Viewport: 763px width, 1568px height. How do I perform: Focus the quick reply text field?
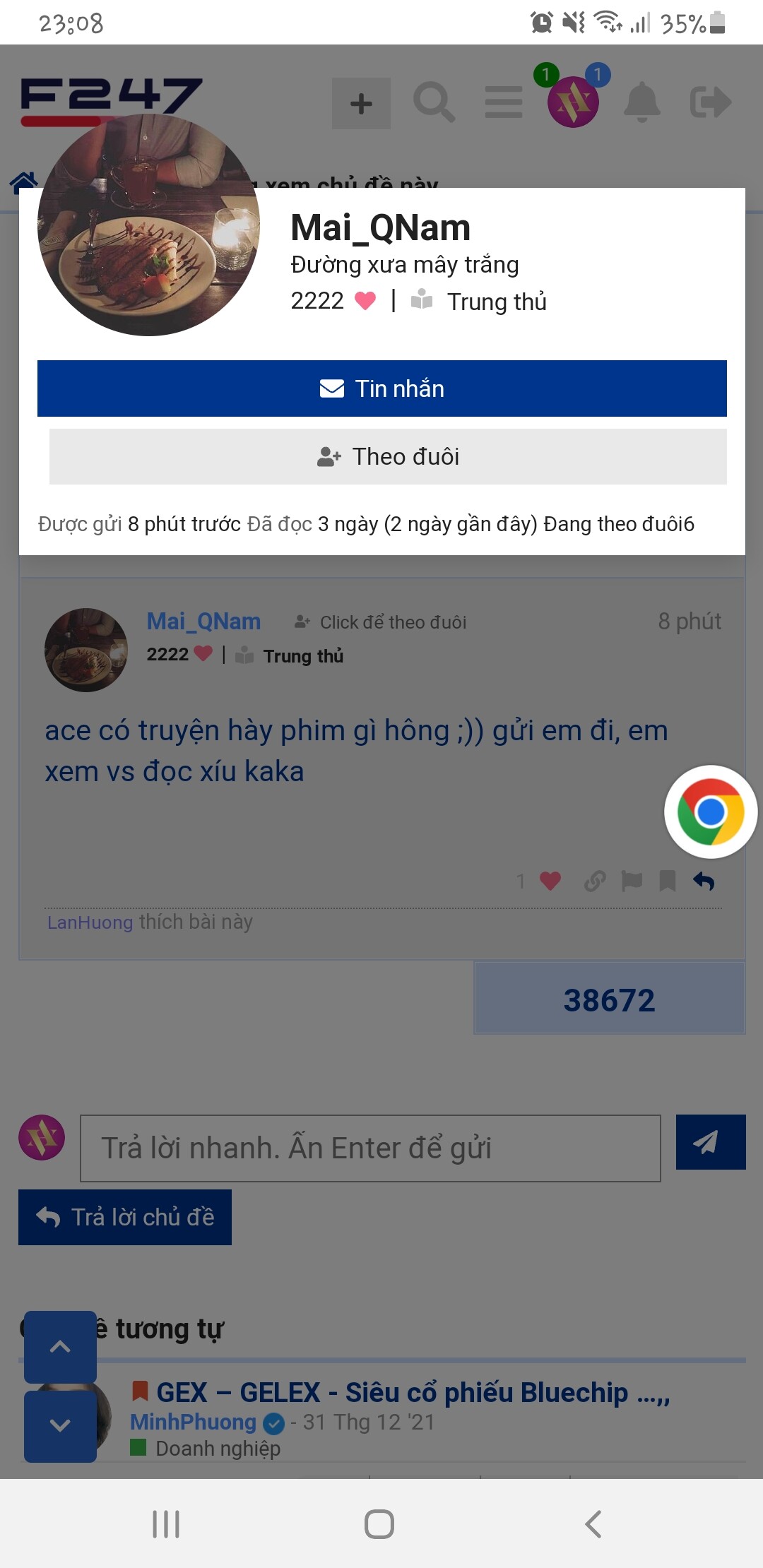(370, 1148)
